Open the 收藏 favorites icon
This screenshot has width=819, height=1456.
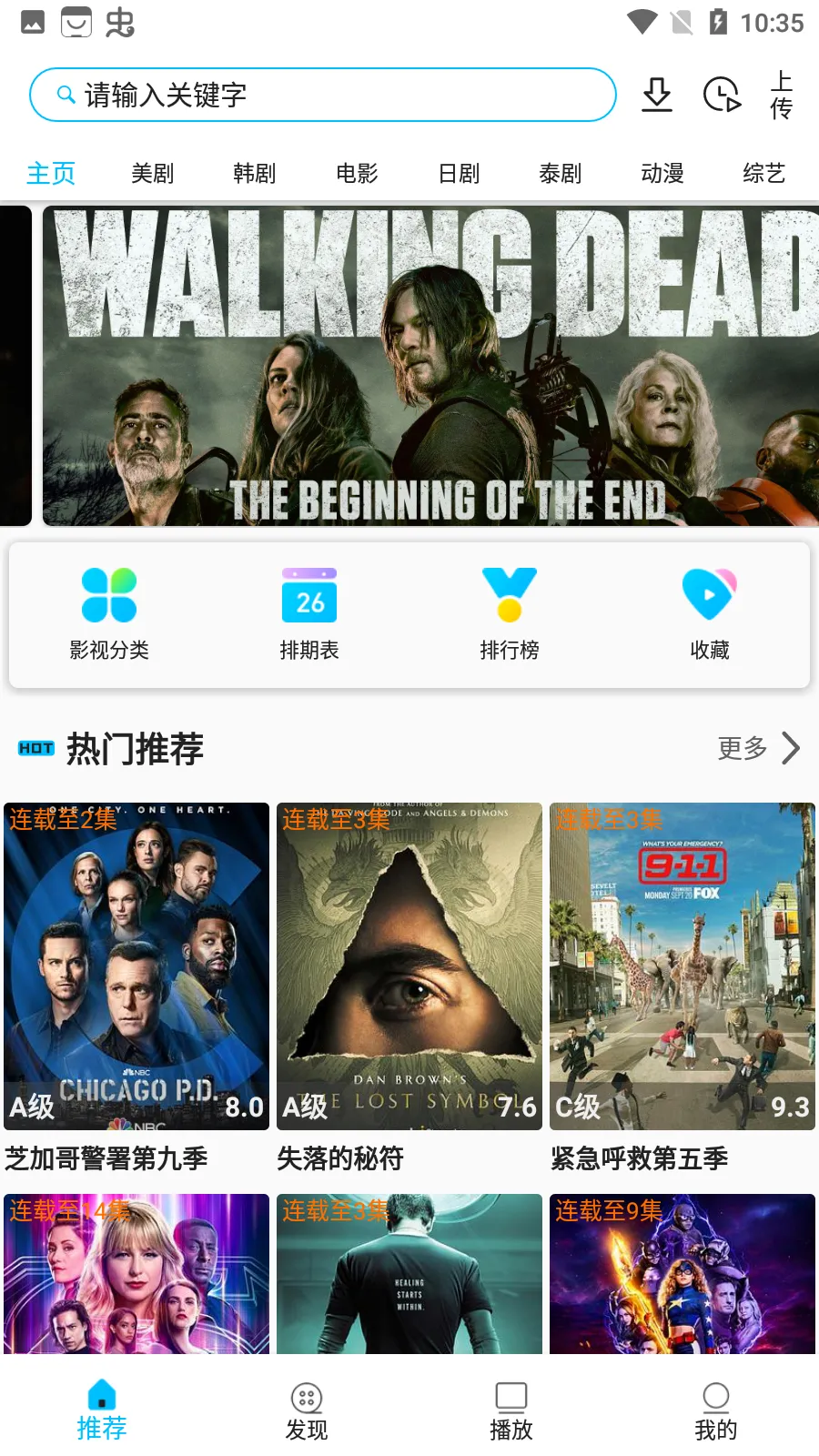click(x=709, y=612)
